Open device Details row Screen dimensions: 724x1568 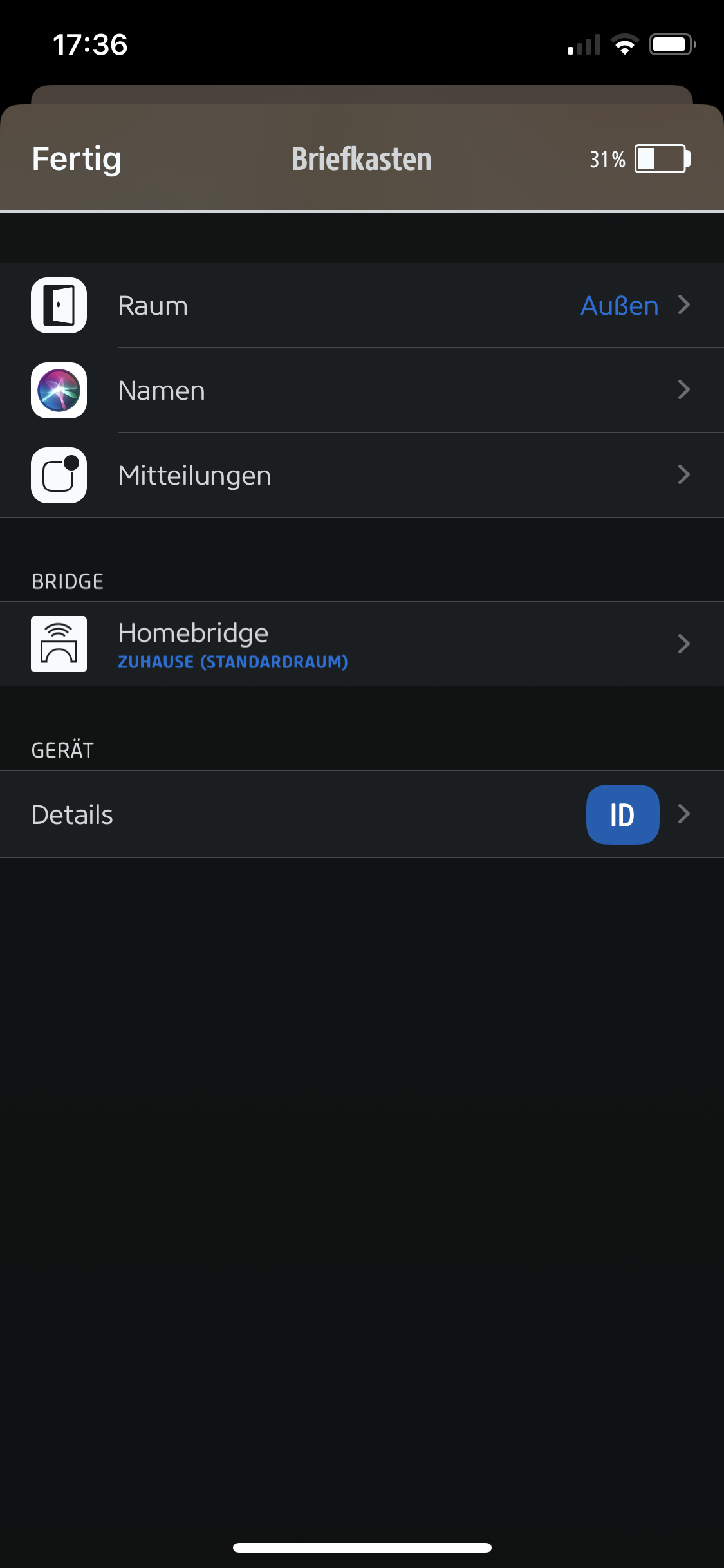coord(257,814)
